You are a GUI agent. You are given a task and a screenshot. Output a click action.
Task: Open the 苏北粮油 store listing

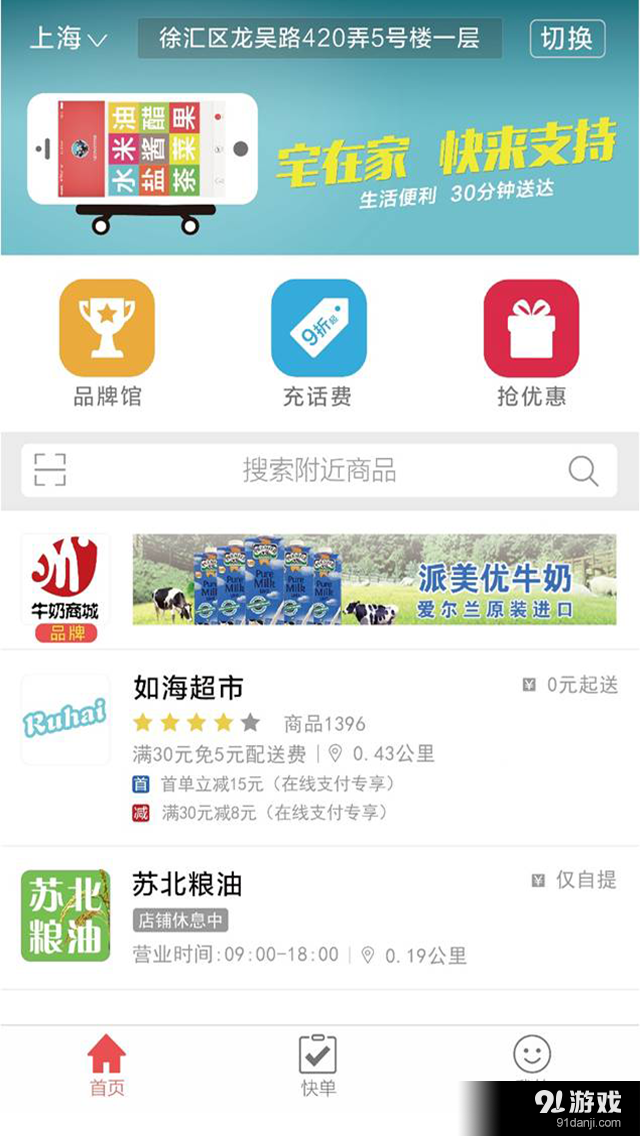tap(320, 918)
